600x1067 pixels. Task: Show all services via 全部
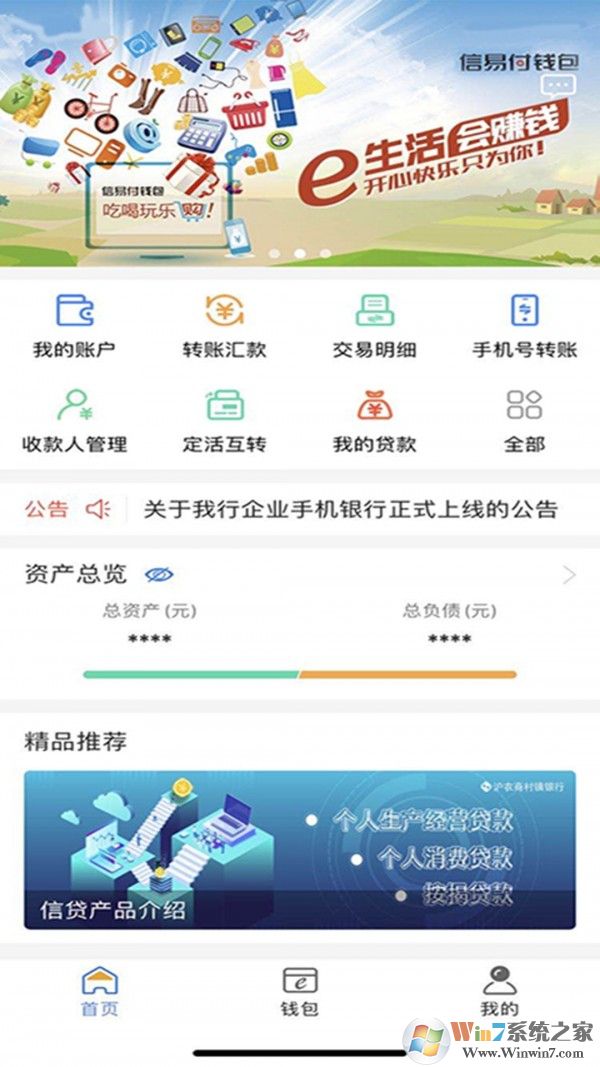click(524, 421)
